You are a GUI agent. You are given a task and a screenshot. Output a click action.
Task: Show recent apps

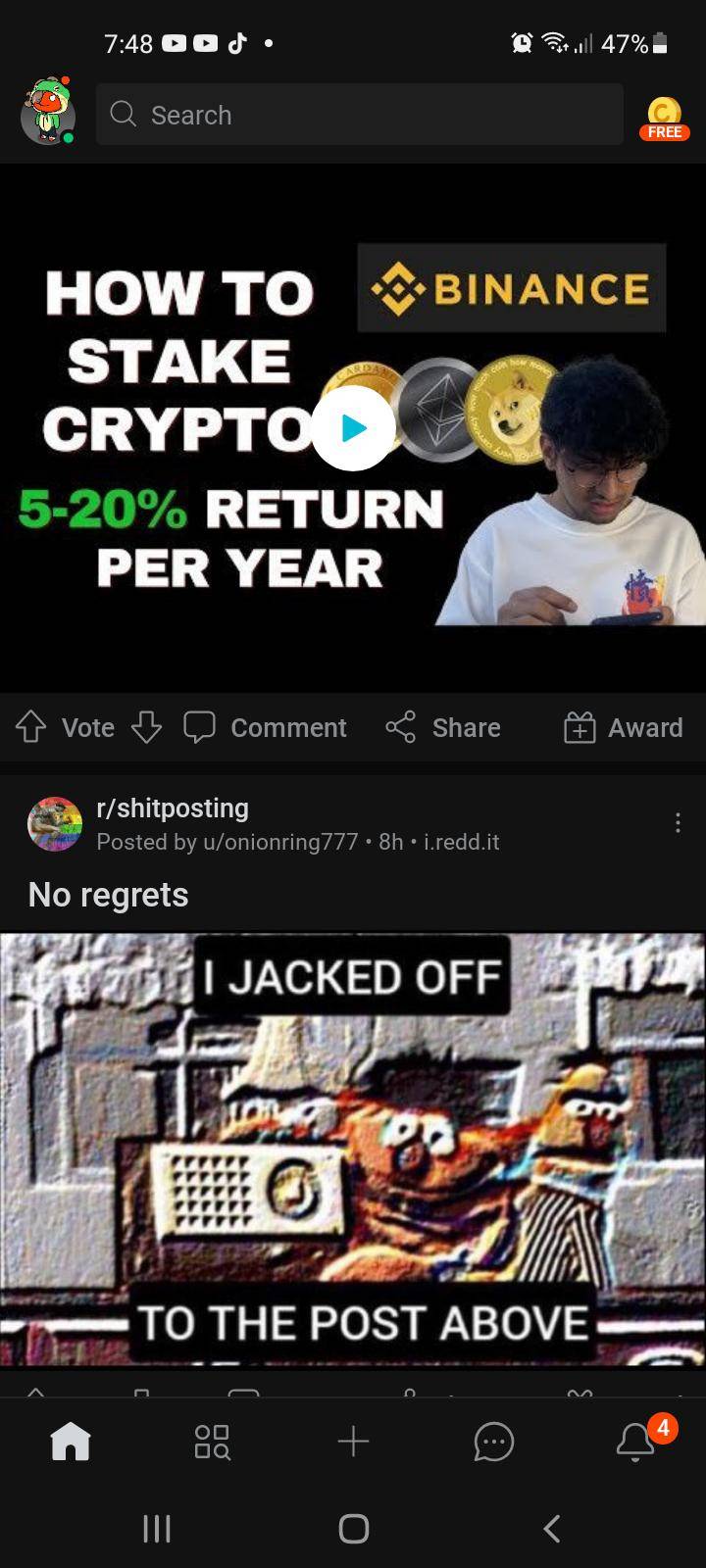(x=157, y=1528)
